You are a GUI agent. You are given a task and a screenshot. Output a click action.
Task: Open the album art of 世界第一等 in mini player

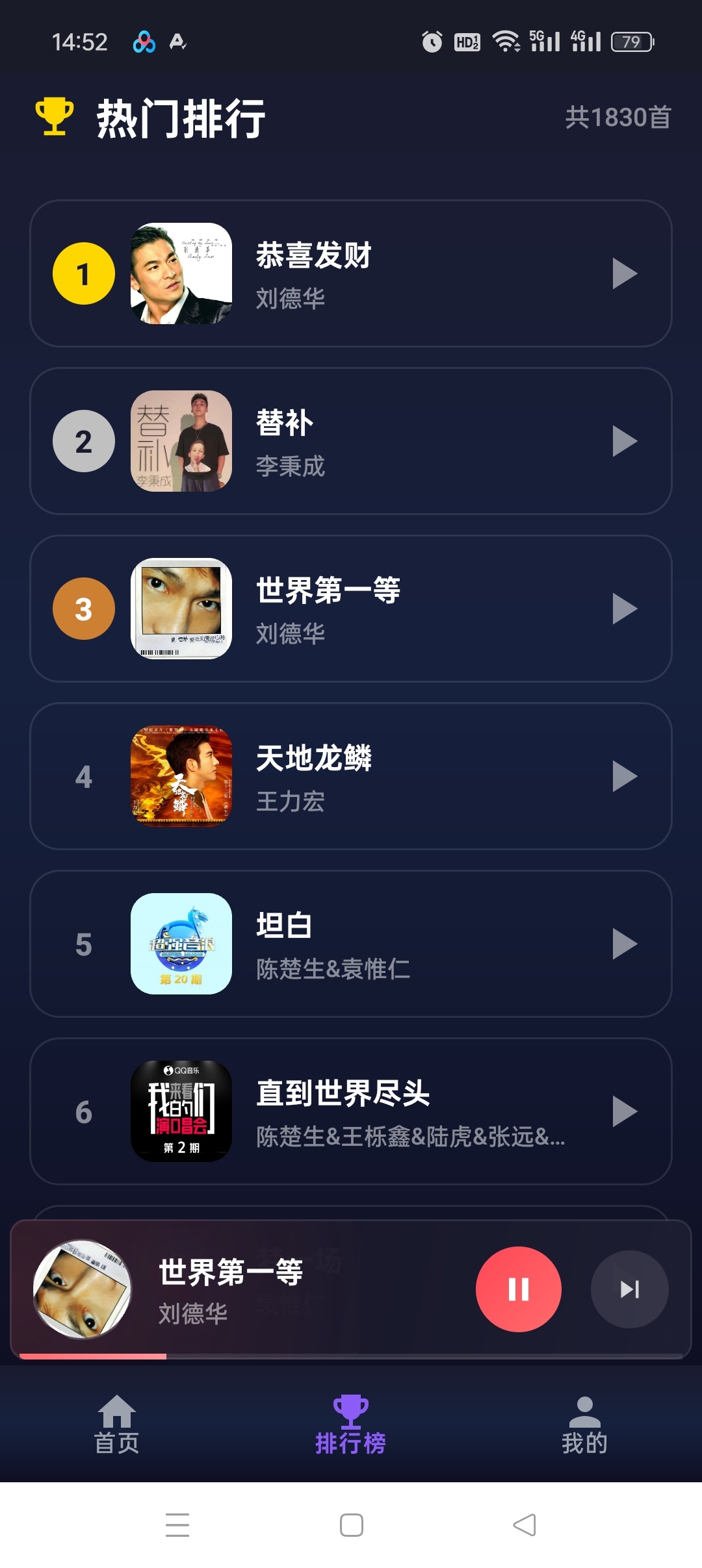point(84,1290)
